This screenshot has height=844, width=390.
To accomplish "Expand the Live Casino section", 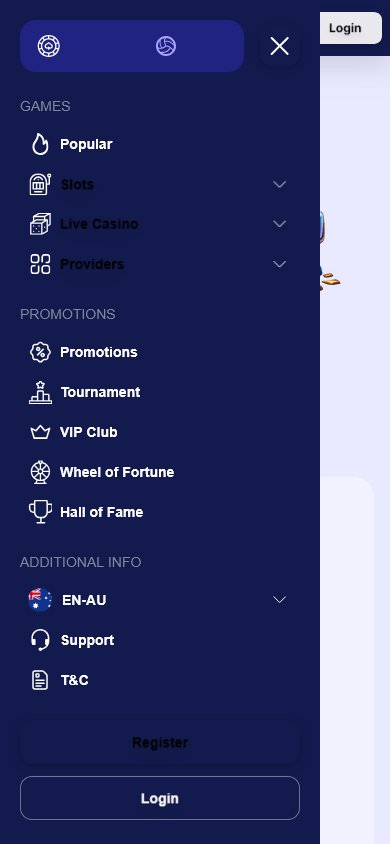I will pos(159,224).
